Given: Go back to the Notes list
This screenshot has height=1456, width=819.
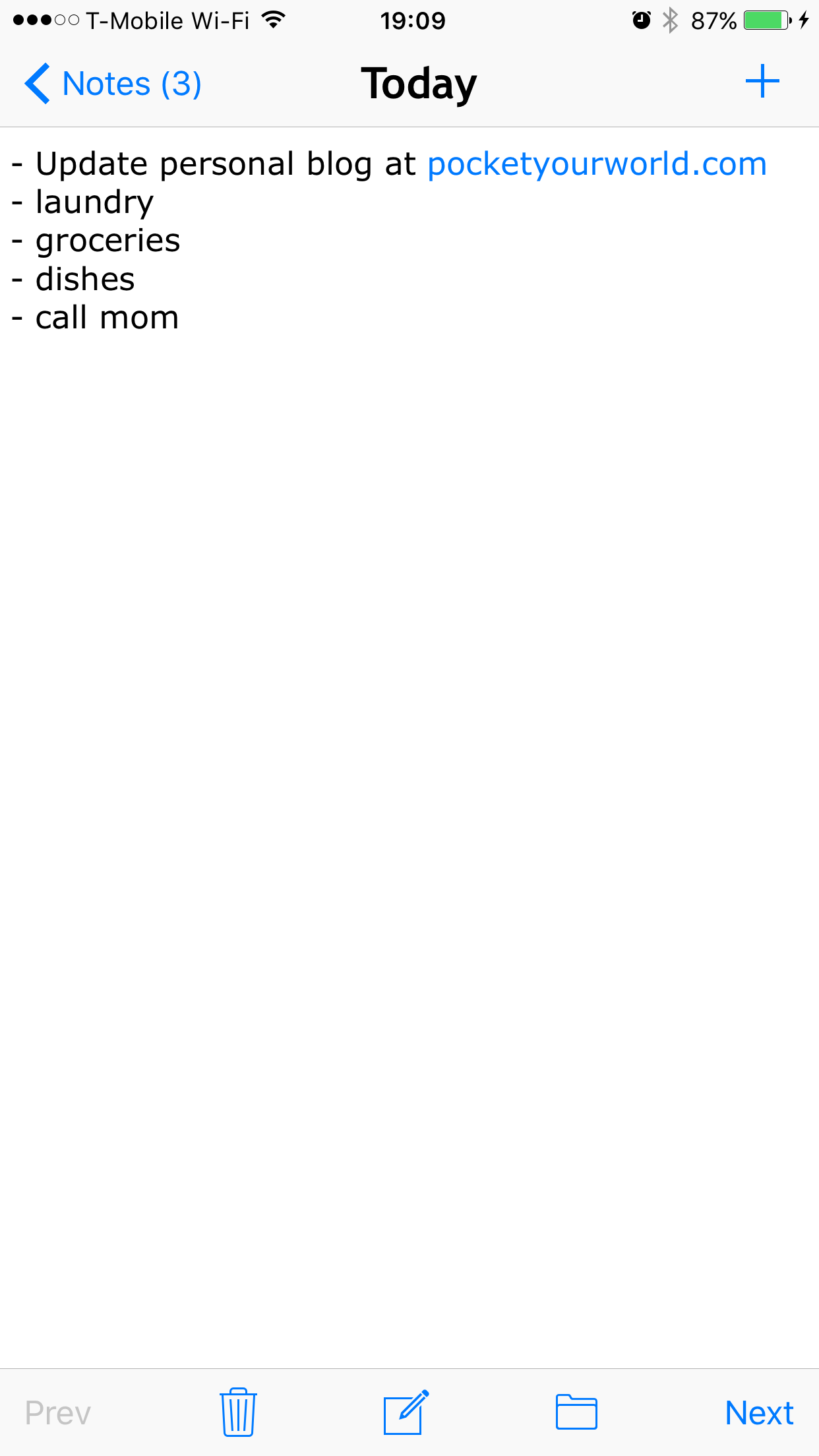Looking at the screenshot, I should [113, 84].
